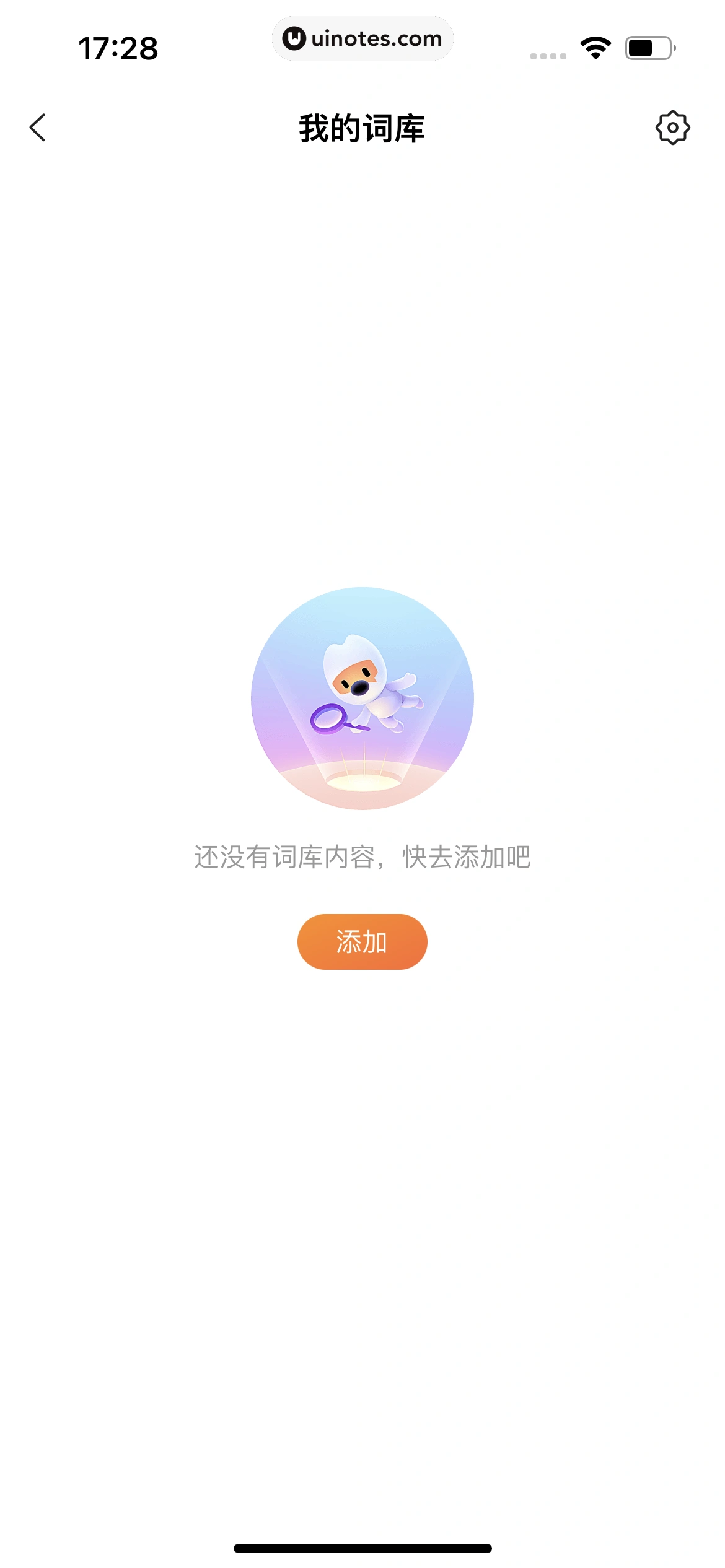This screenshot has height=1568, width=725.
Task: Go back from 我的词库 page
Action: tap(38, 128)
